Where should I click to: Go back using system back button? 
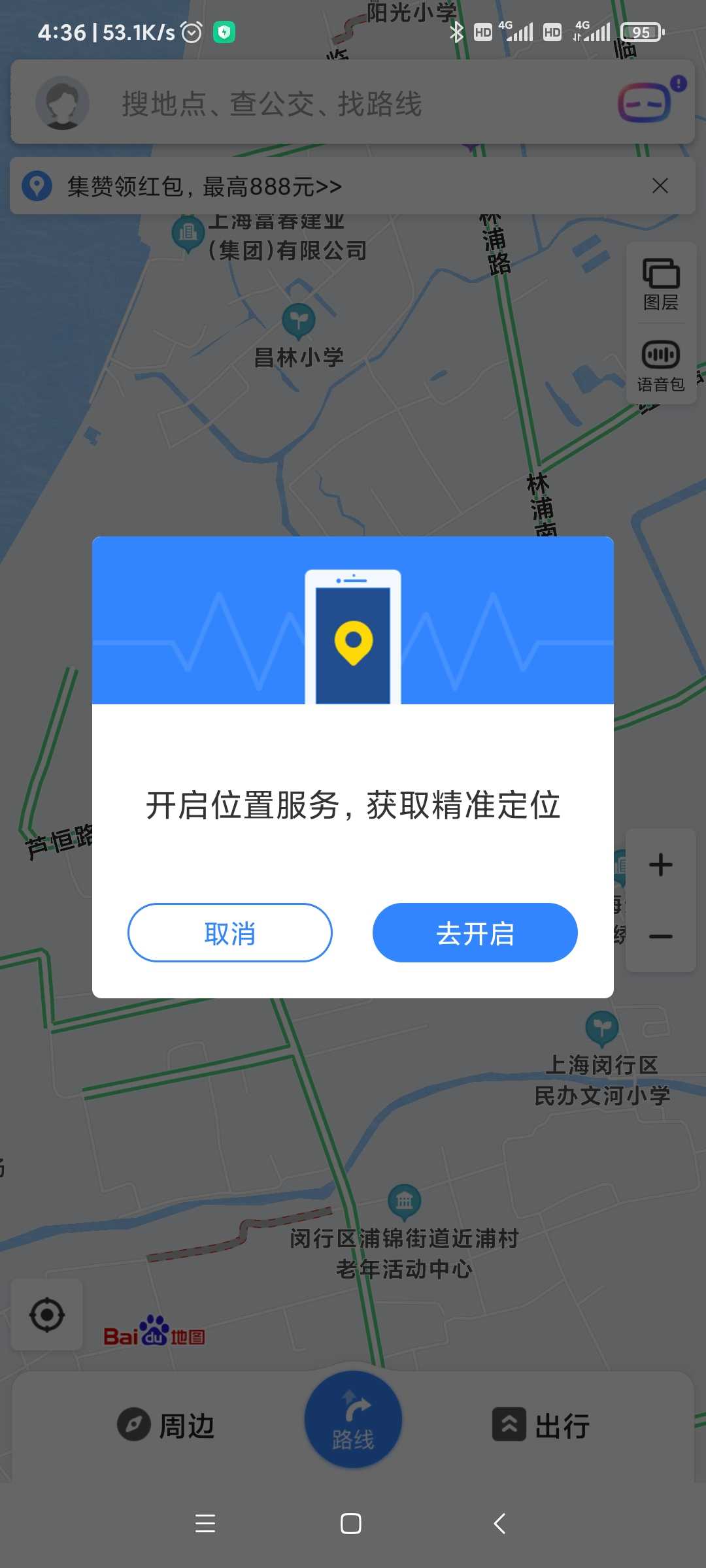click(499, 1524)
